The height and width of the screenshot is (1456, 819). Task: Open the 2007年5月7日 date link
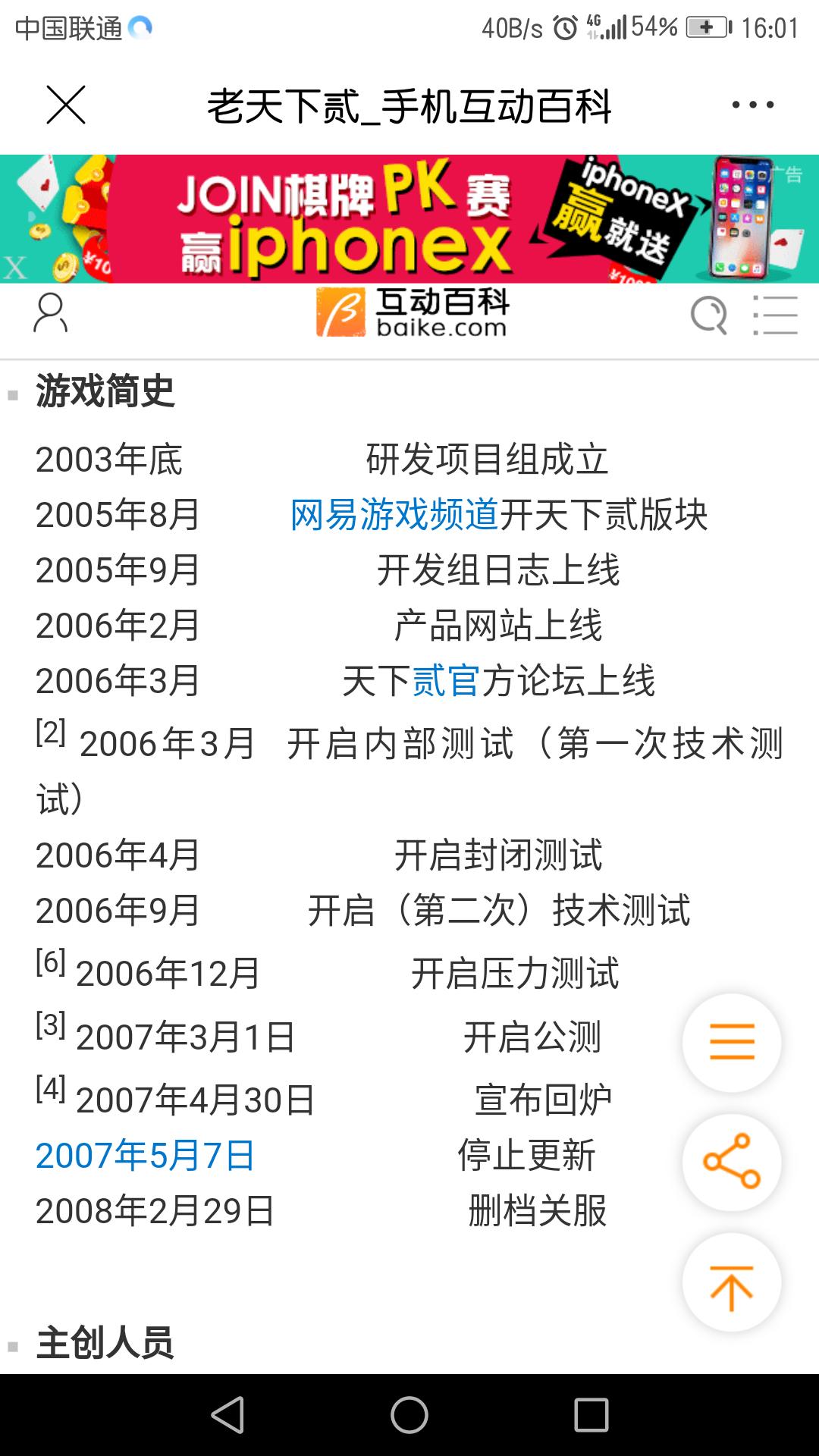145,1156
